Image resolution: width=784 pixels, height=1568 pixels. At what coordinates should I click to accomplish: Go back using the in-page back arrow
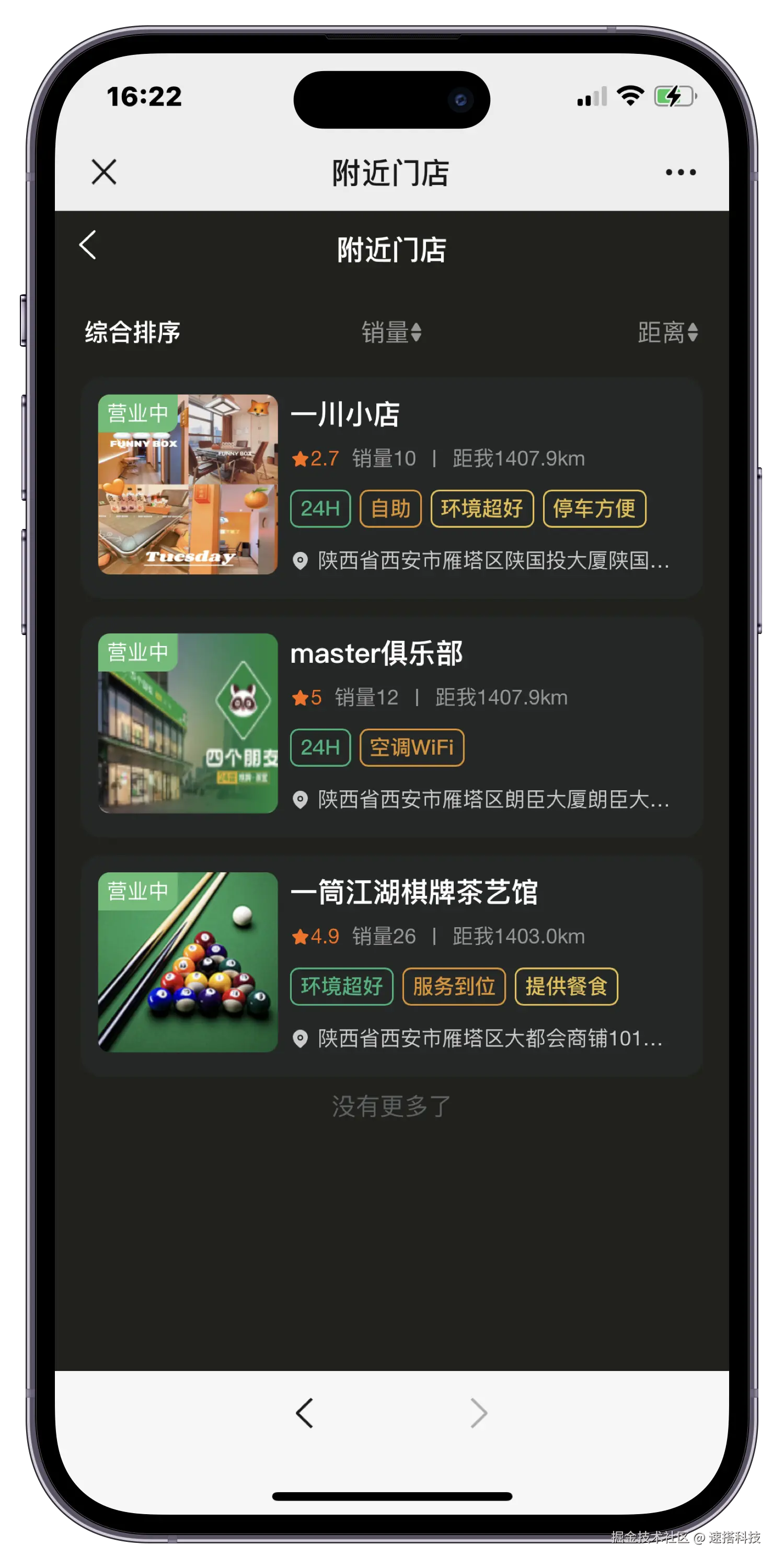tap(88, 245)
